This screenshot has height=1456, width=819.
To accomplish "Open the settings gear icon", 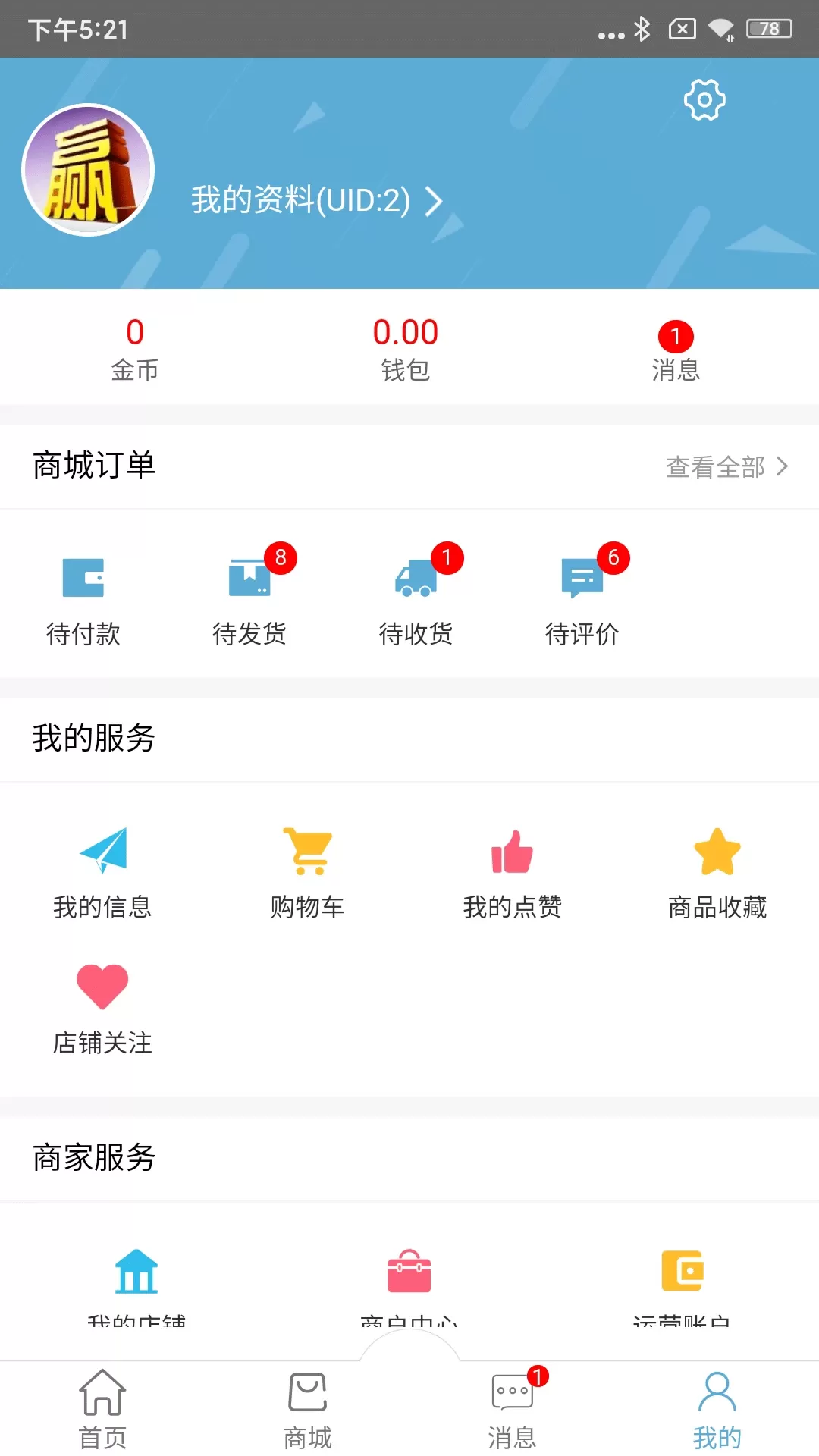I will point(704,99).
